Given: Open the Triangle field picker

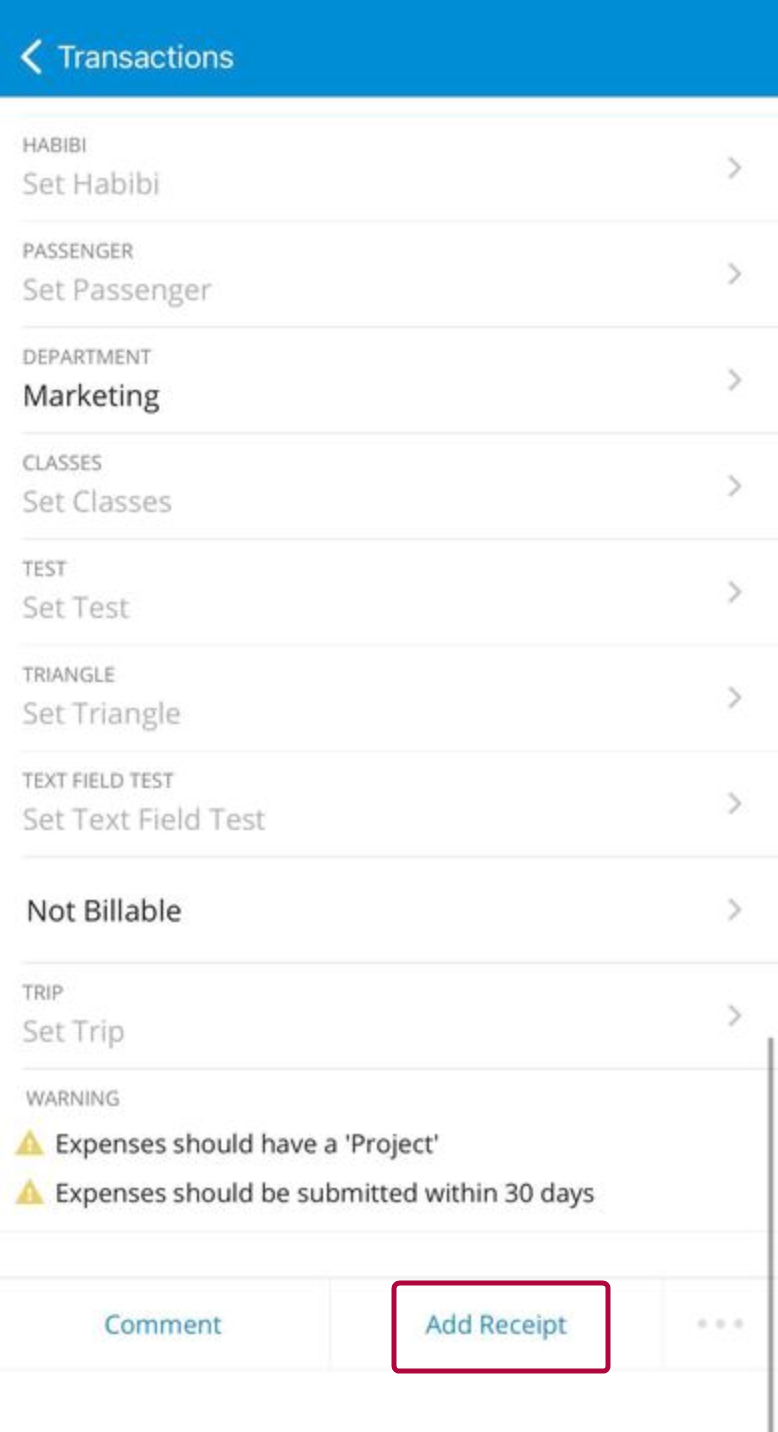Looking at the screenshot, I should pyautogui.click(x=390, y=700).
